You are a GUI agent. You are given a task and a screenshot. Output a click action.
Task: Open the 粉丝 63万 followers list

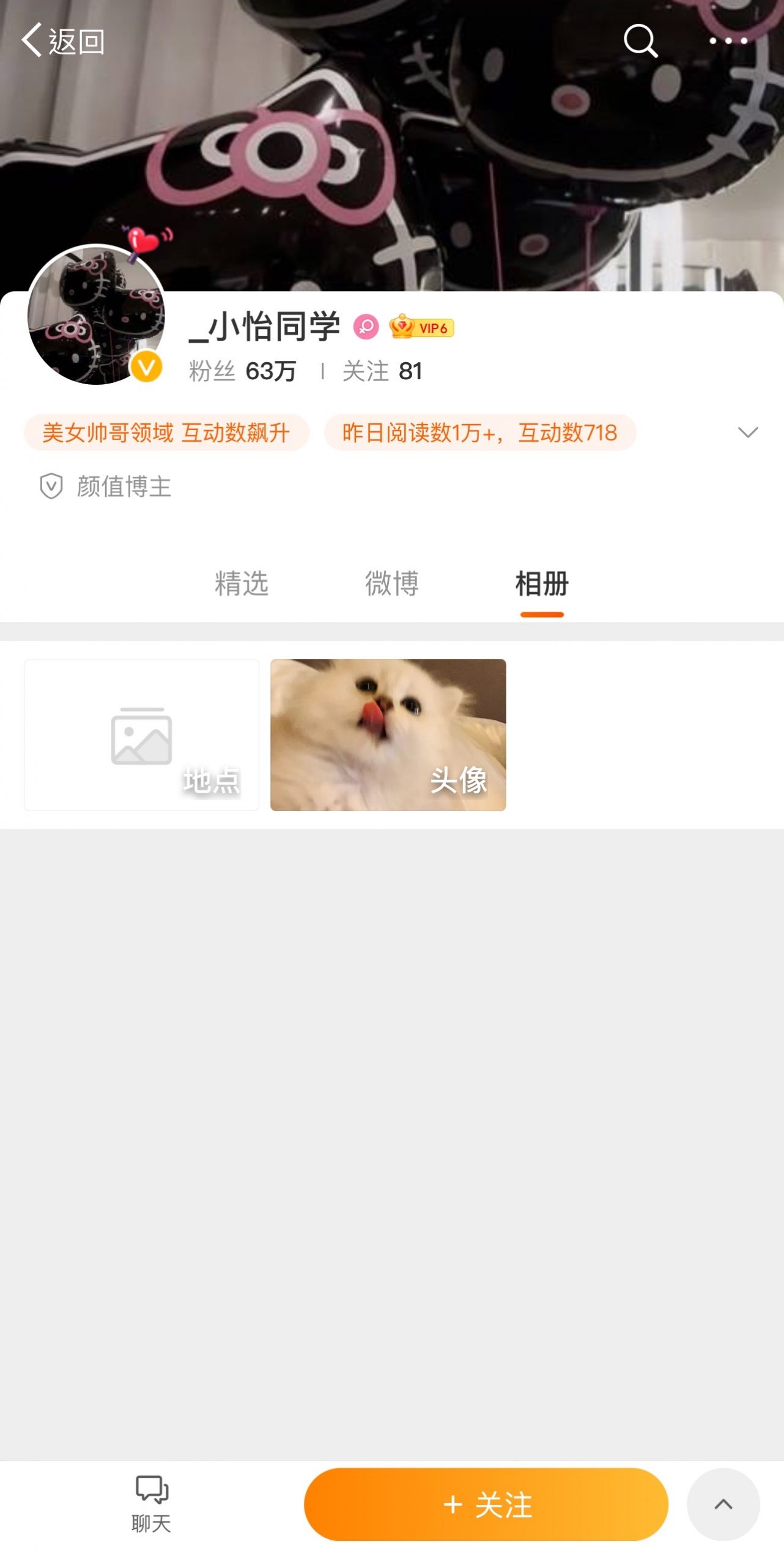pyautogui.click(x=243, y=371)
